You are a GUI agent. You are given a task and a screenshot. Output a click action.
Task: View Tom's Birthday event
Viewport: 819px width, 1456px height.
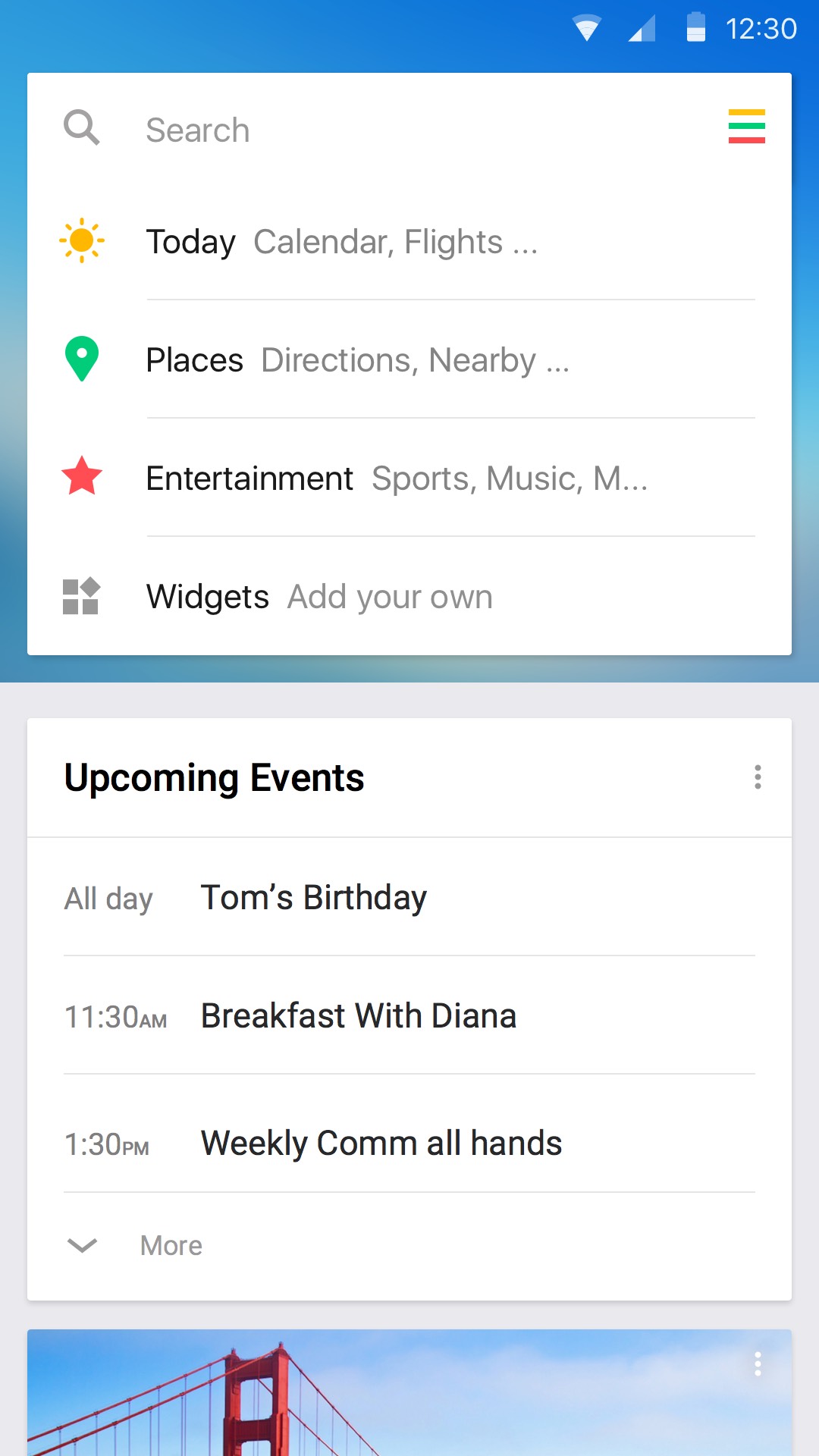[409, 898]
